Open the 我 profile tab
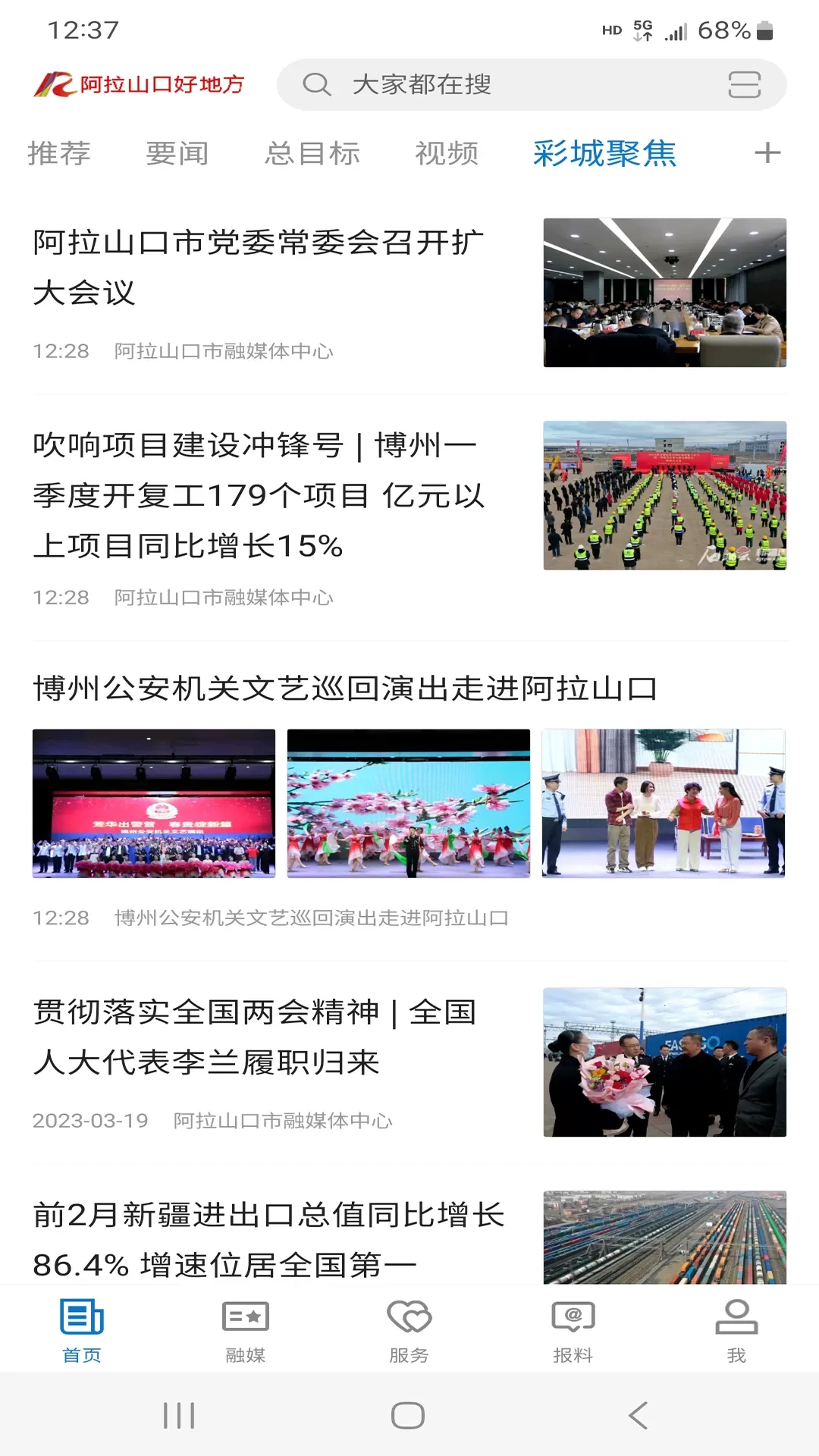The height and width of the screenshot is (1456, 819). tap(736, 1332)
